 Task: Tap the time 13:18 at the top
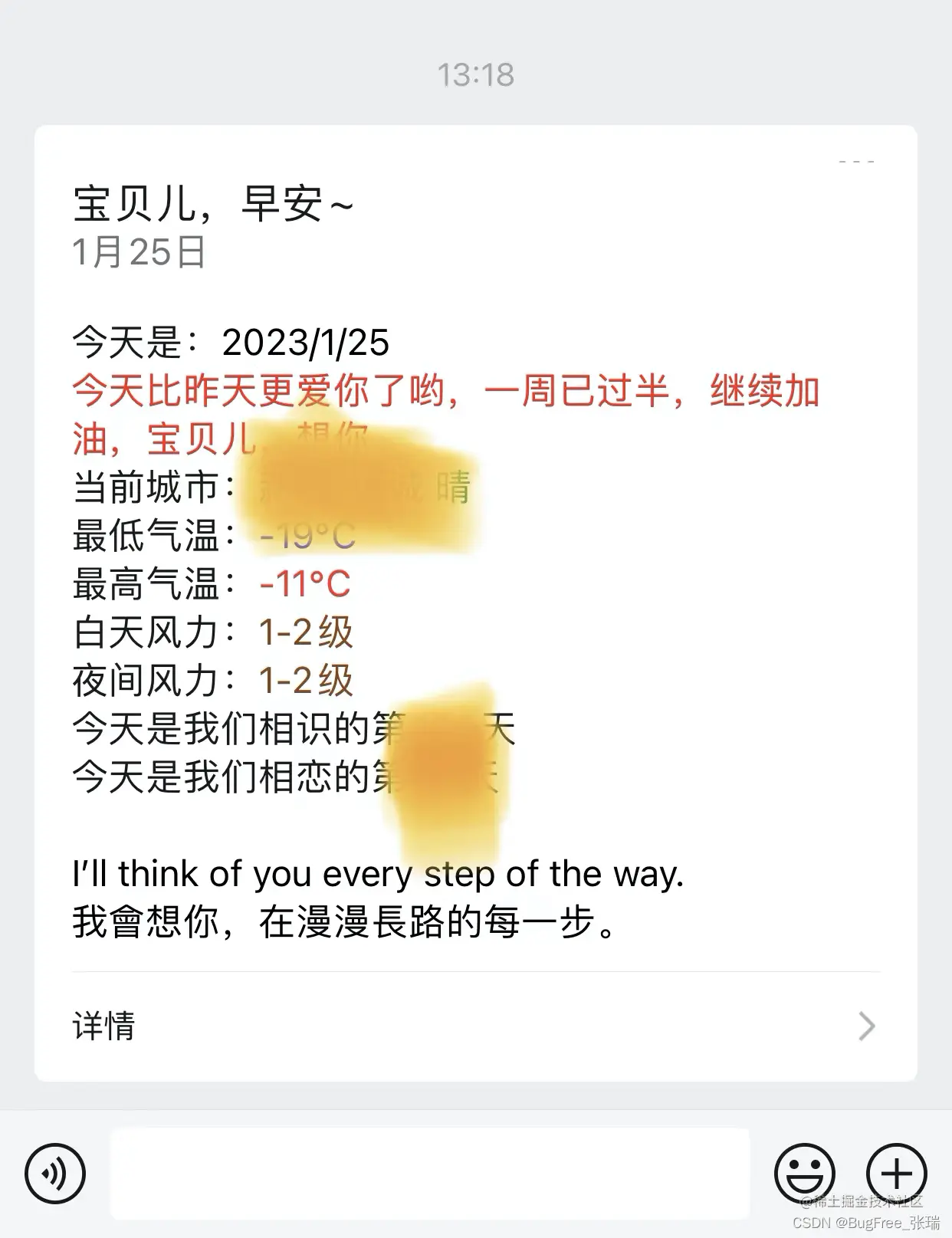pos(475,73)
